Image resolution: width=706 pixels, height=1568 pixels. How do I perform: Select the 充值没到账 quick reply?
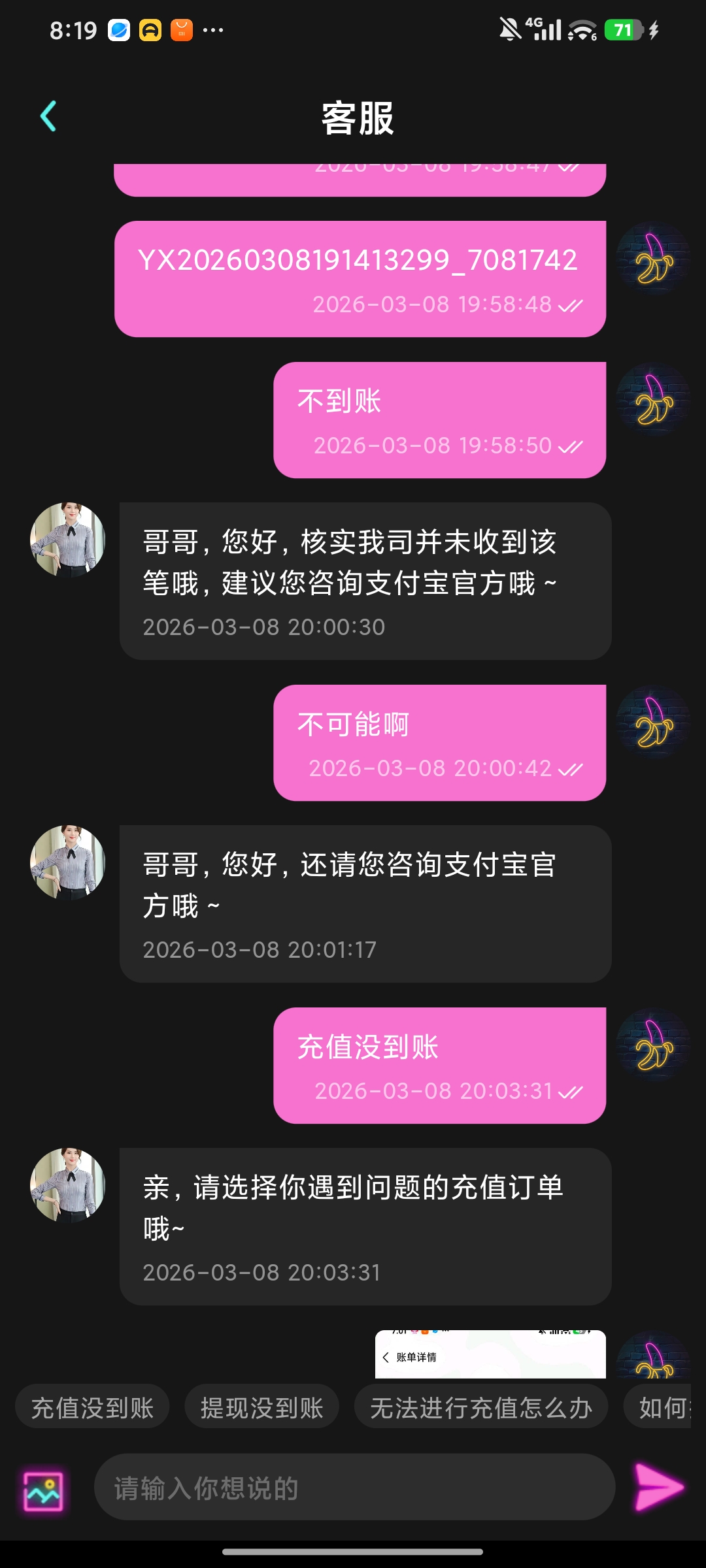[92, 1406]
